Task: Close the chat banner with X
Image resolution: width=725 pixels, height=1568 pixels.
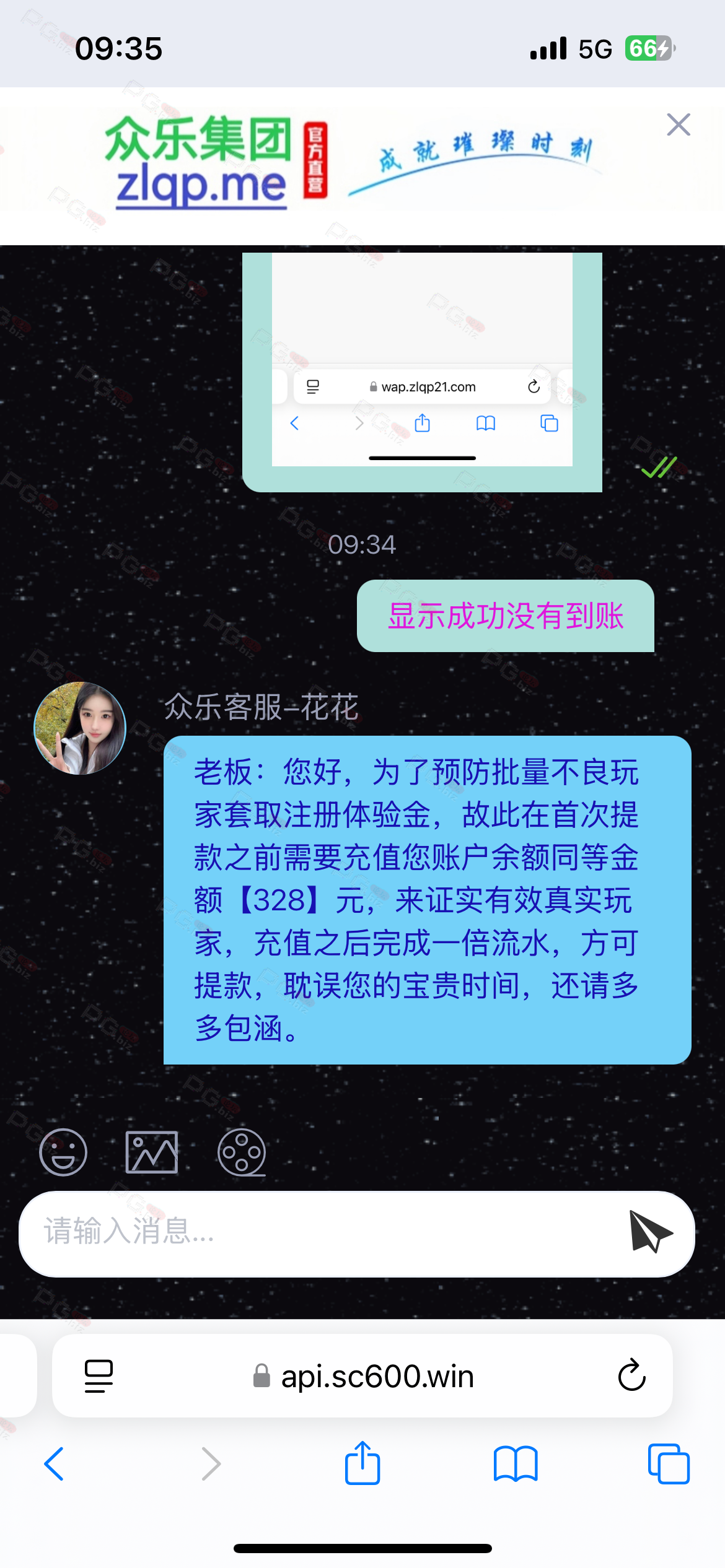Action: pyautogui.click(x=679, y=124)
